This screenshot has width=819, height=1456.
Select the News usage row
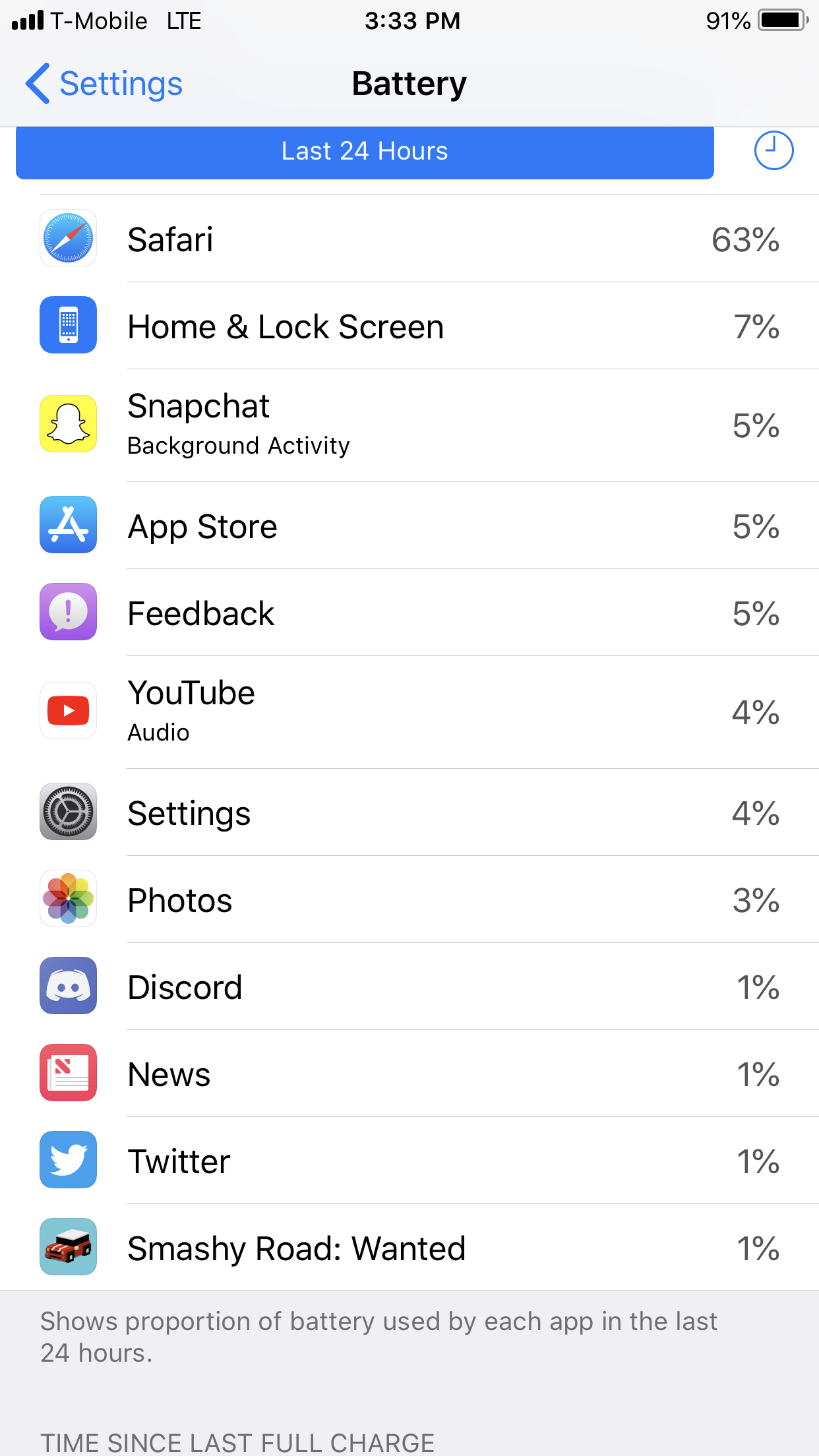409,1074
